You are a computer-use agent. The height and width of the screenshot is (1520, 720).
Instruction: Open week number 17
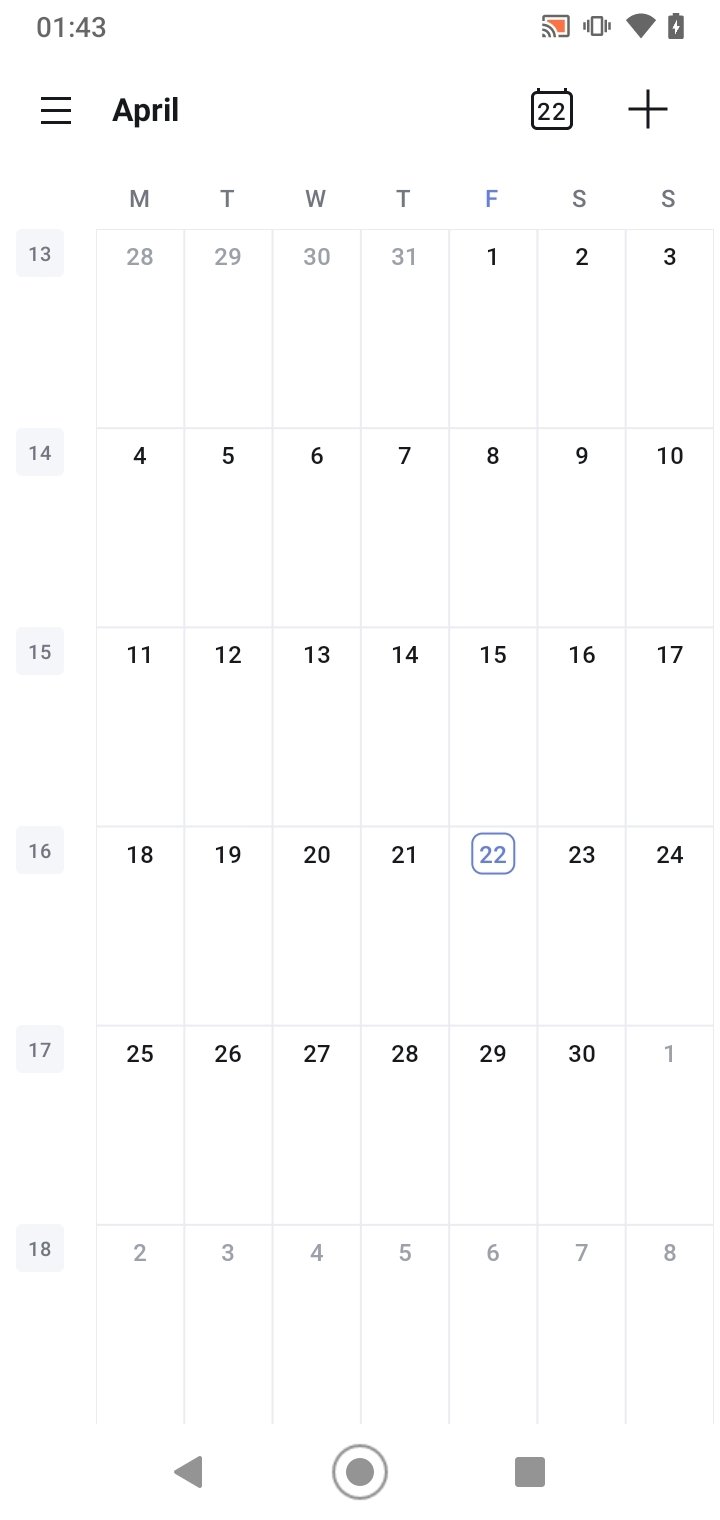pyautogui.click(x=40, y=1050)
